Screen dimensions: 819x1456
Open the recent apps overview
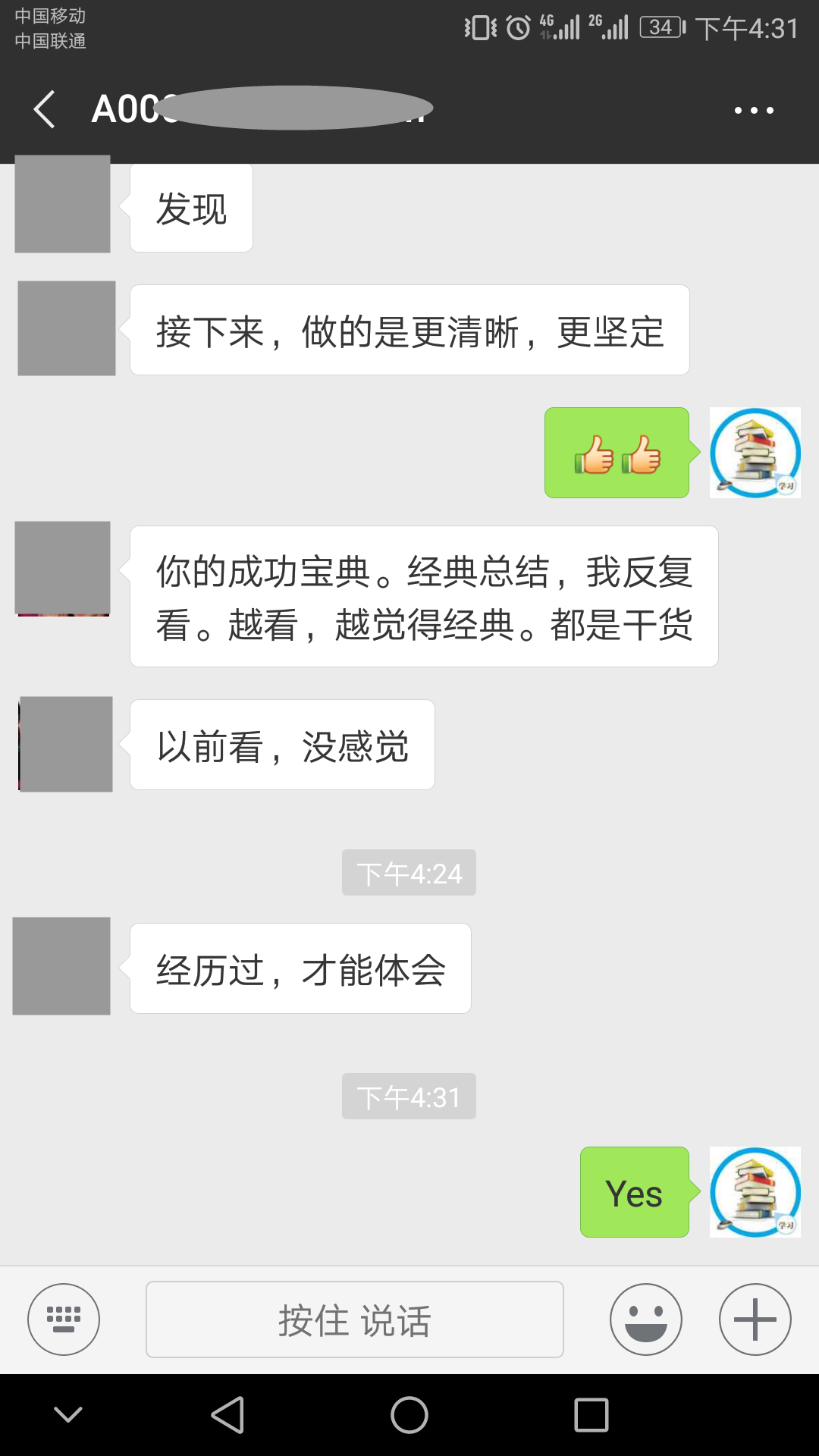(591, 1415)
